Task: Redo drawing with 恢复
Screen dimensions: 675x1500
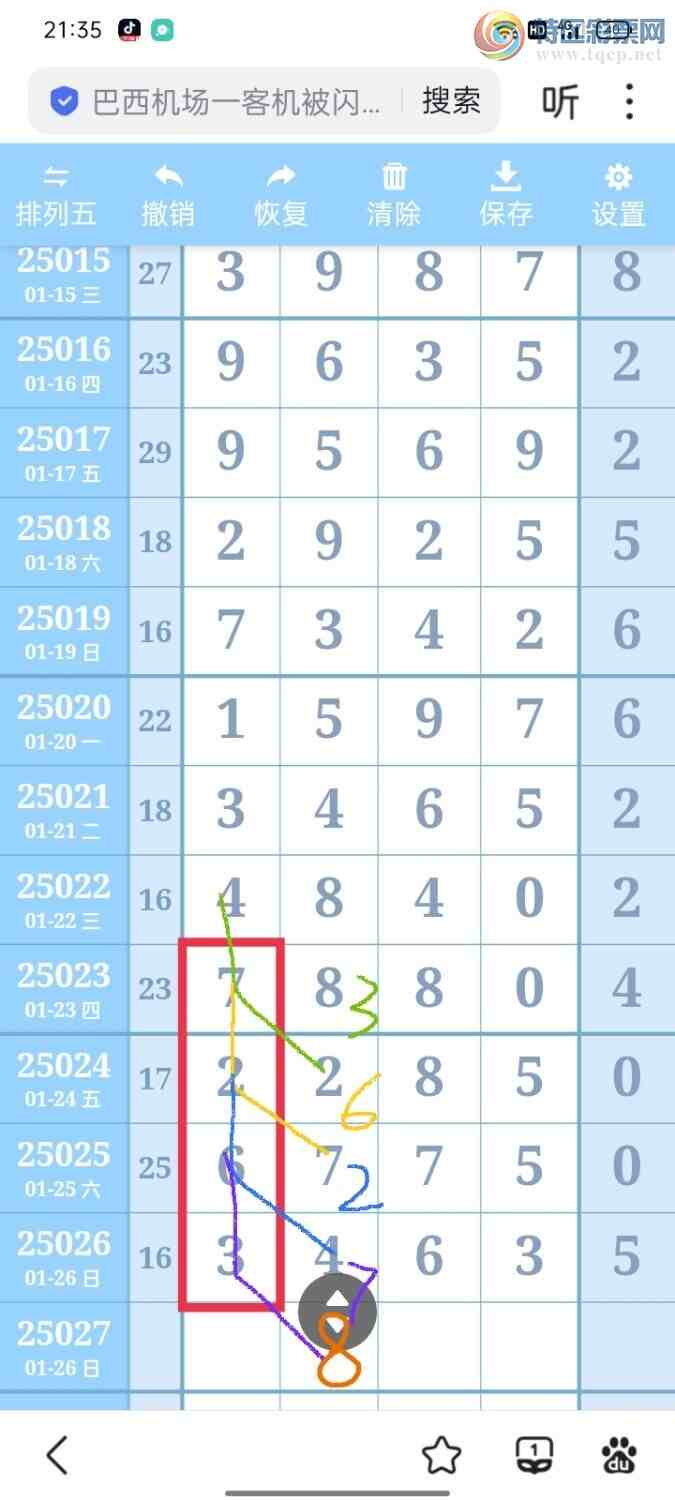Action: click(281, 196)
